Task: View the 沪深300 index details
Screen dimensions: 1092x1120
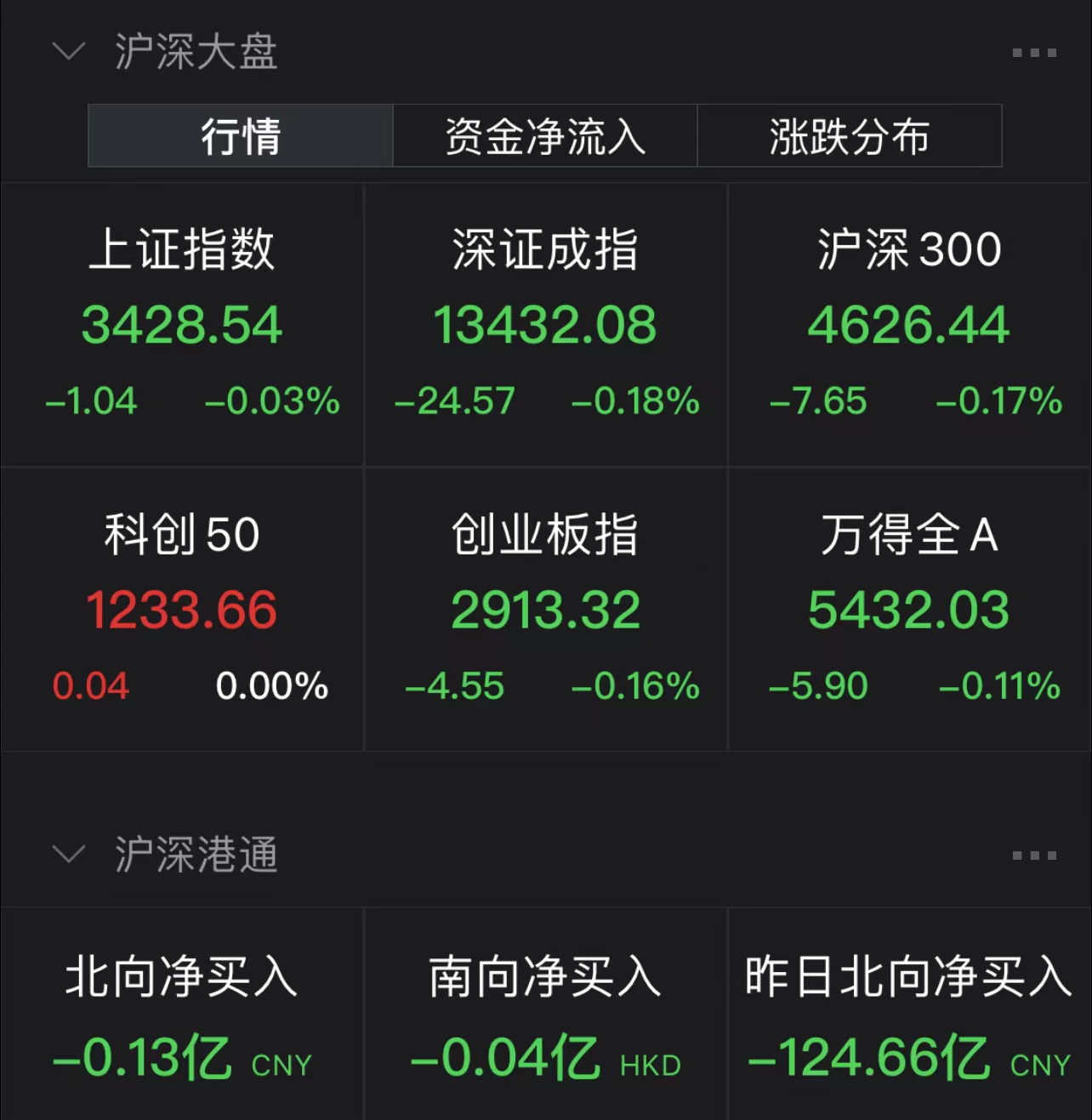Action: click(909, 325)
